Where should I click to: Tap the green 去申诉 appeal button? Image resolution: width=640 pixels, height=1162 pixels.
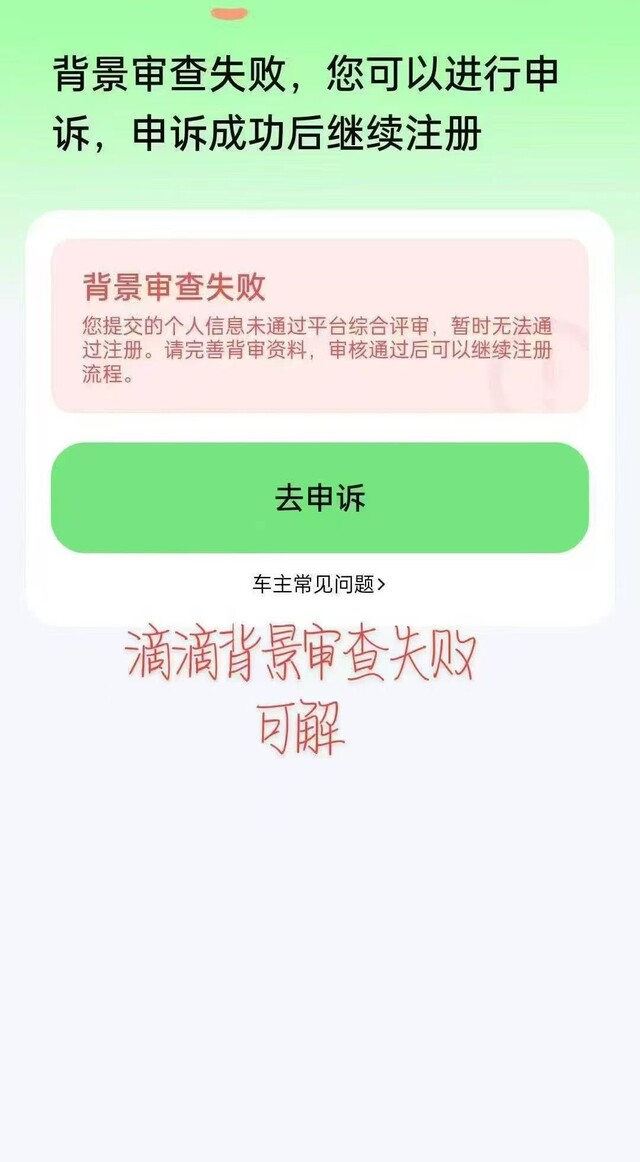(x=319, y=498)
